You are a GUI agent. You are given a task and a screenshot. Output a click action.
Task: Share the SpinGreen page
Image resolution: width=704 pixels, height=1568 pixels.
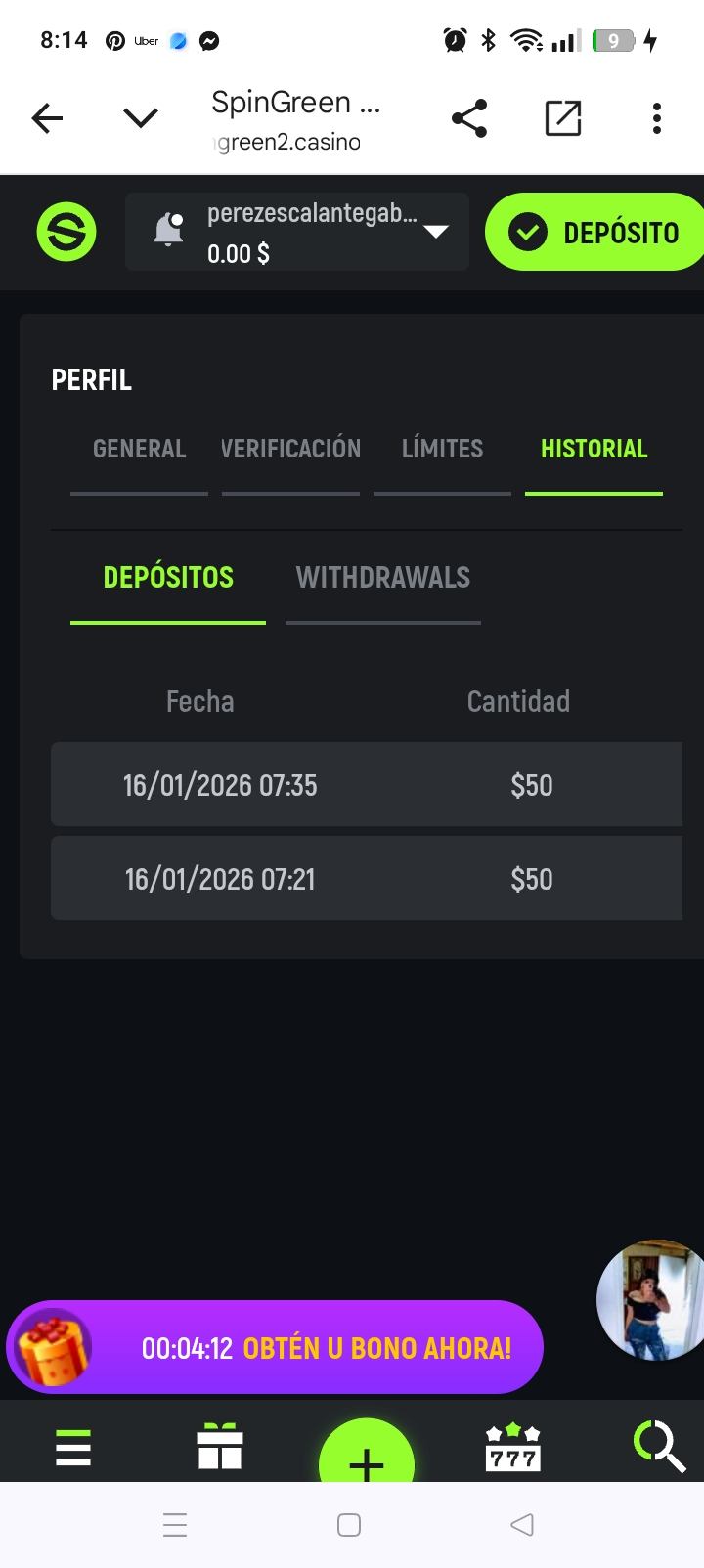pos(469,119)
